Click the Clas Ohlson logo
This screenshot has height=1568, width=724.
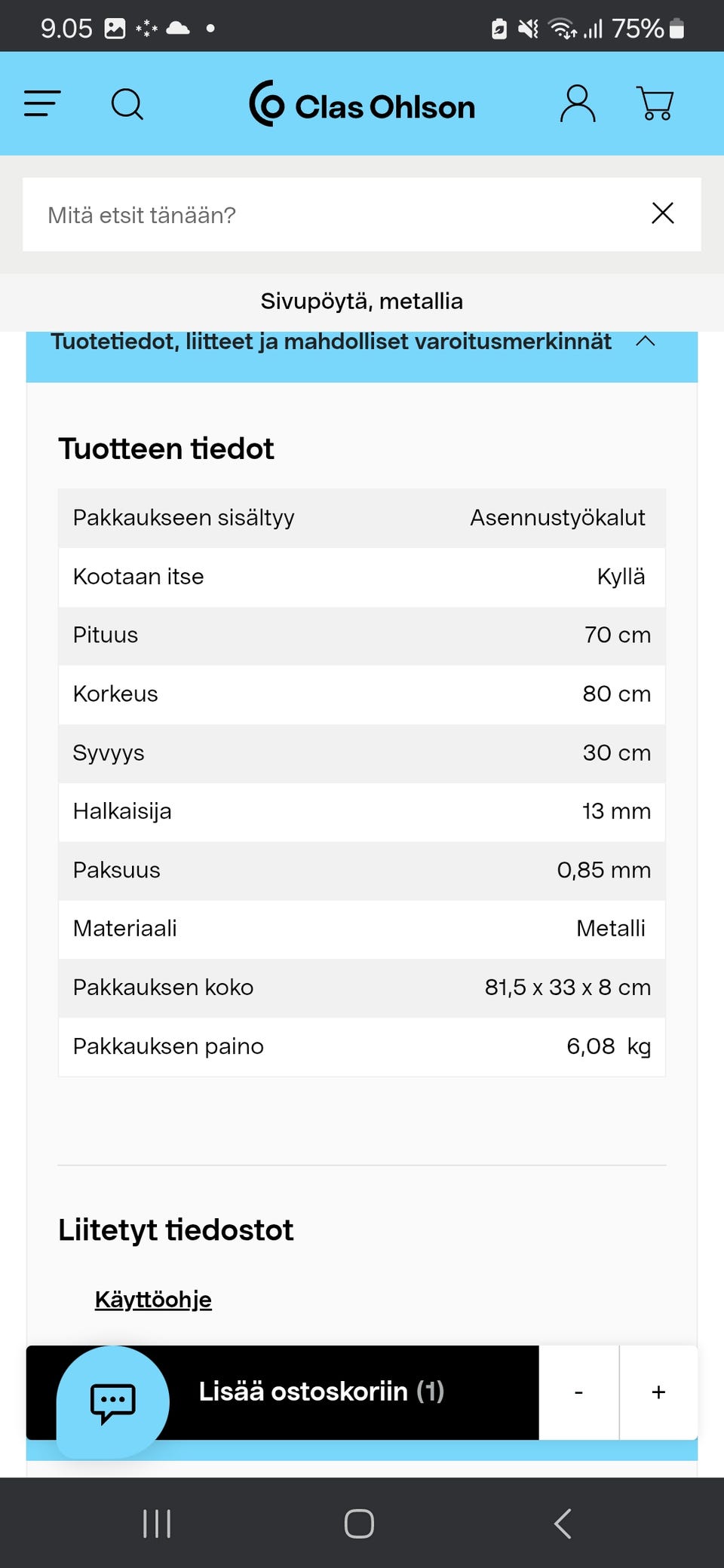[362, 106]
